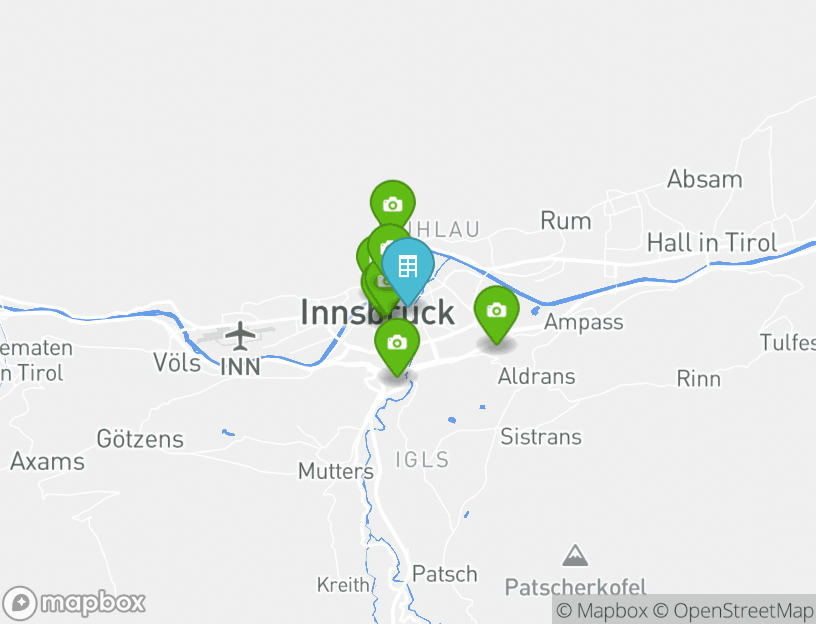The width and height of the screenshot is (816, 624).
Task: Select the camera pin south of Innsbruck
Action: 397,343
